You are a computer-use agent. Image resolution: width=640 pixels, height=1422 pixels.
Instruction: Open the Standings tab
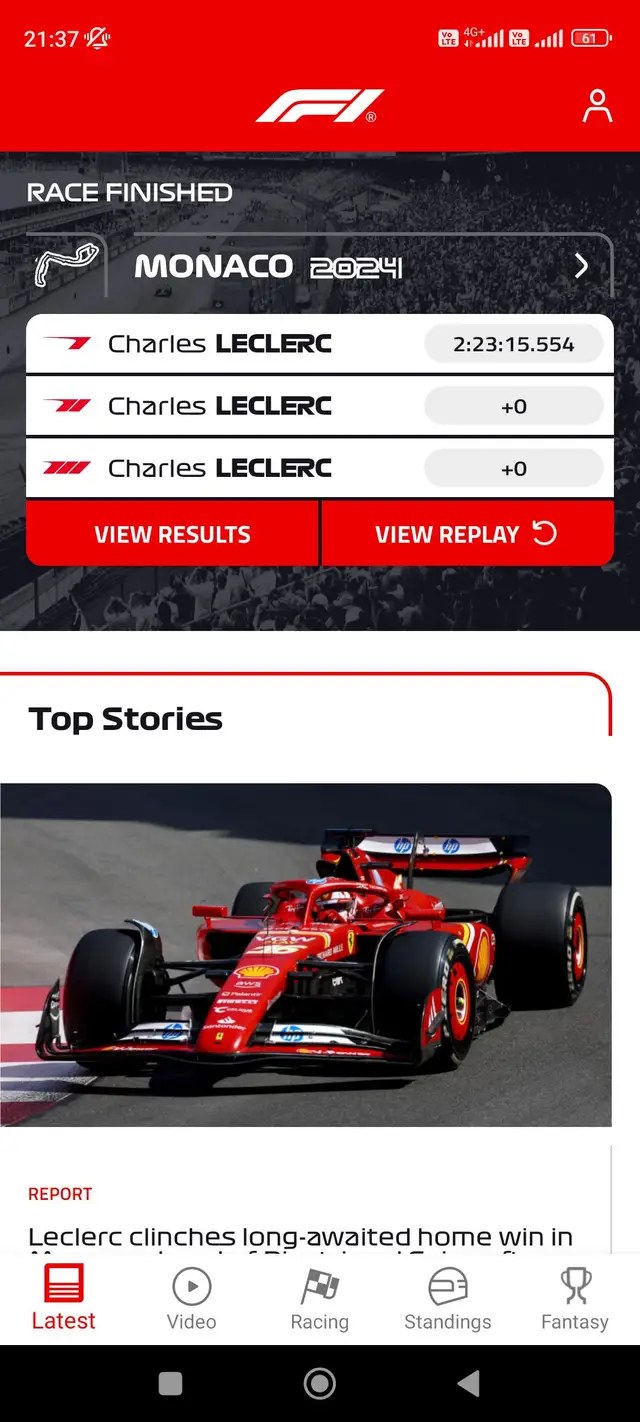click(447, 1298)
